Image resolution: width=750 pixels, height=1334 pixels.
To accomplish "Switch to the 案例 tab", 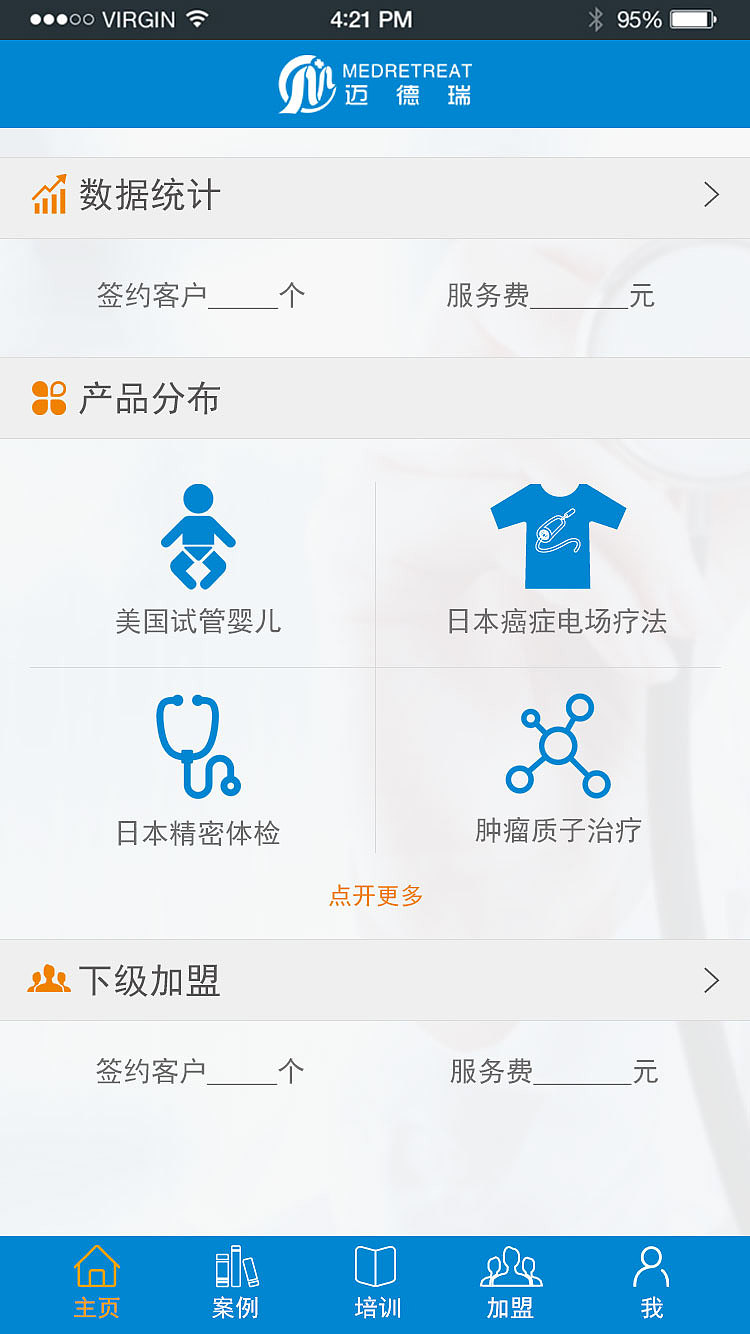I will (x=235, y=1282).
